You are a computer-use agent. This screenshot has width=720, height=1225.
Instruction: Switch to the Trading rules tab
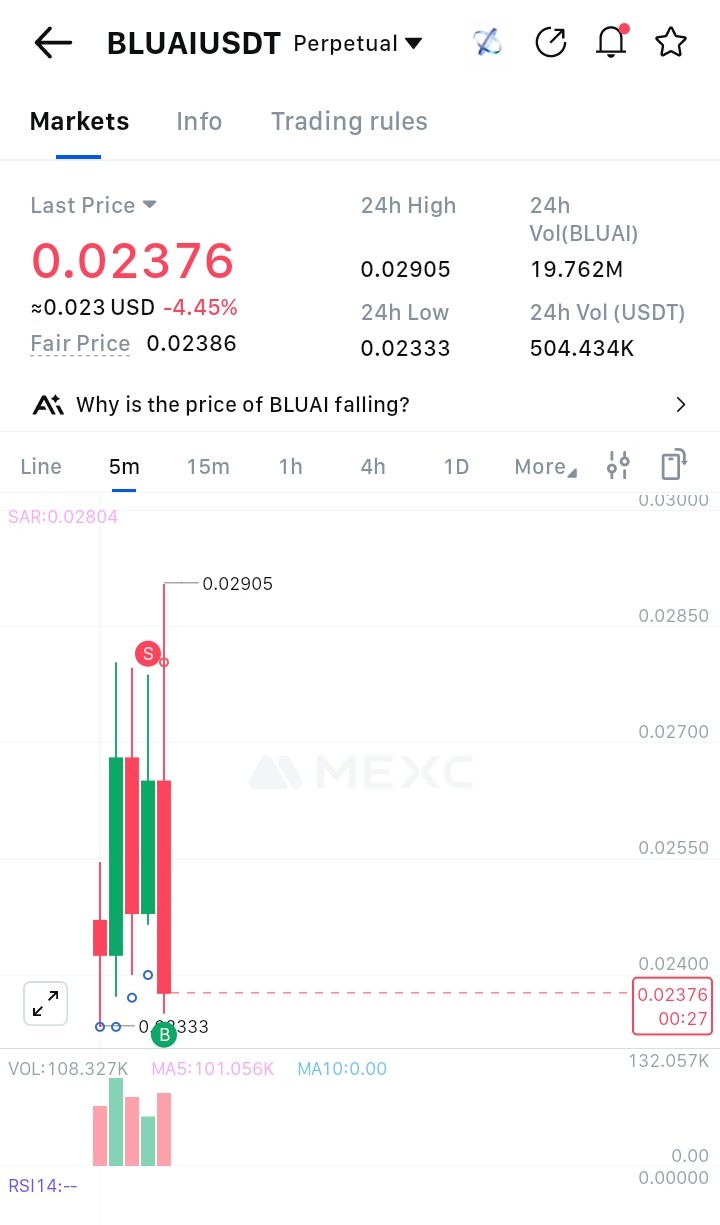point(349,121)
